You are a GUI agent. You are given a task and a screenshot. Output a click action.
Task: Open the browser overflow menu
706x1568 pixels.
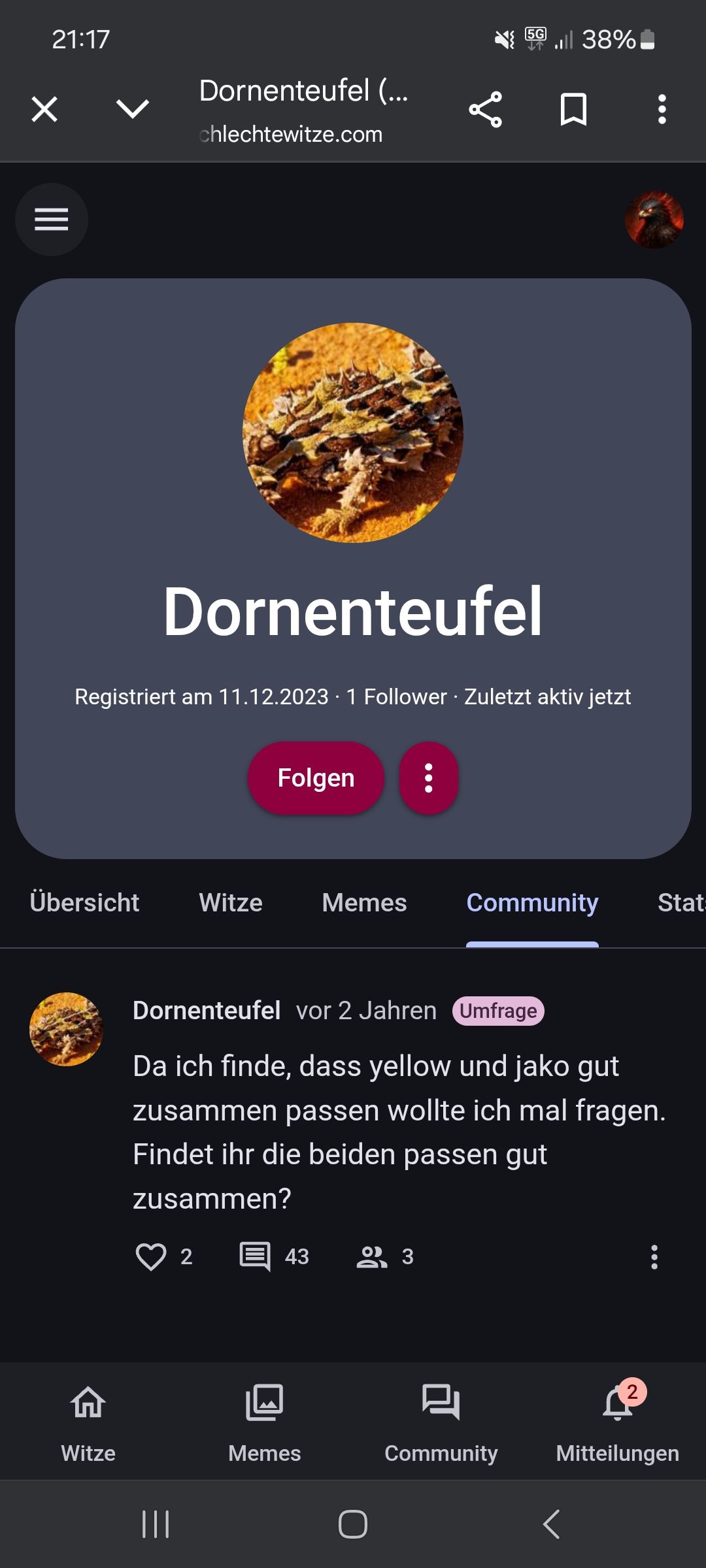click(662, 109)
